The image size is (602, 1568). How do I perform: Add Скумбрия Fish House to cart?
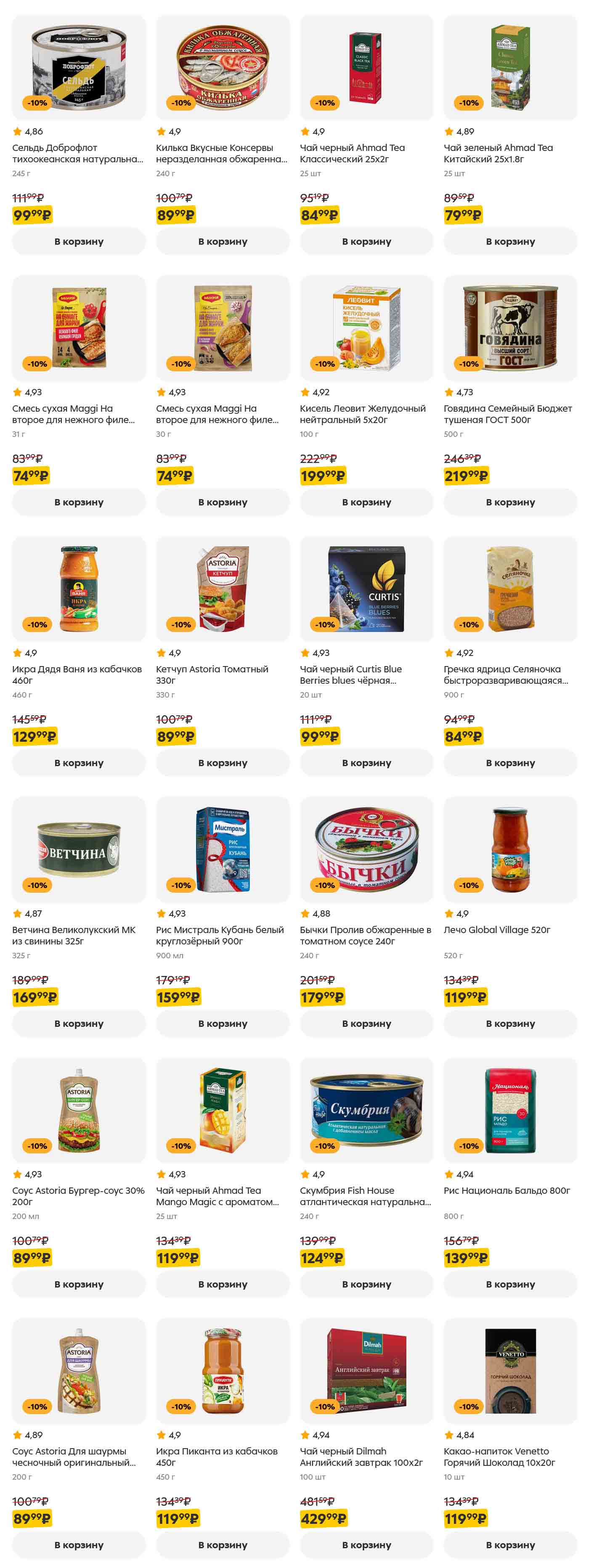[x=366, y=1284]
